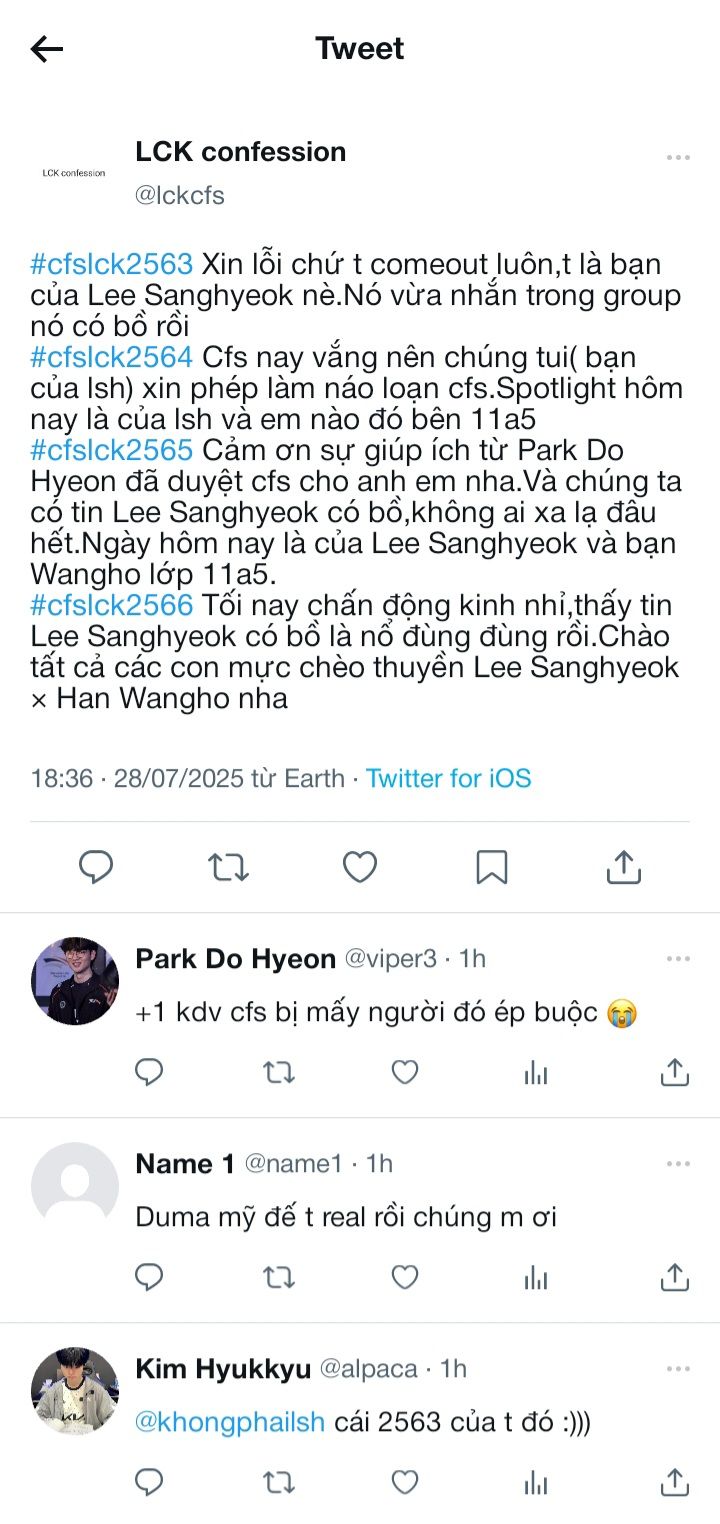Image resolution: width=720 pixels, height=1524 pixels.
Task: View analytics of Name 1's reply
Action: pos(536,1277)
